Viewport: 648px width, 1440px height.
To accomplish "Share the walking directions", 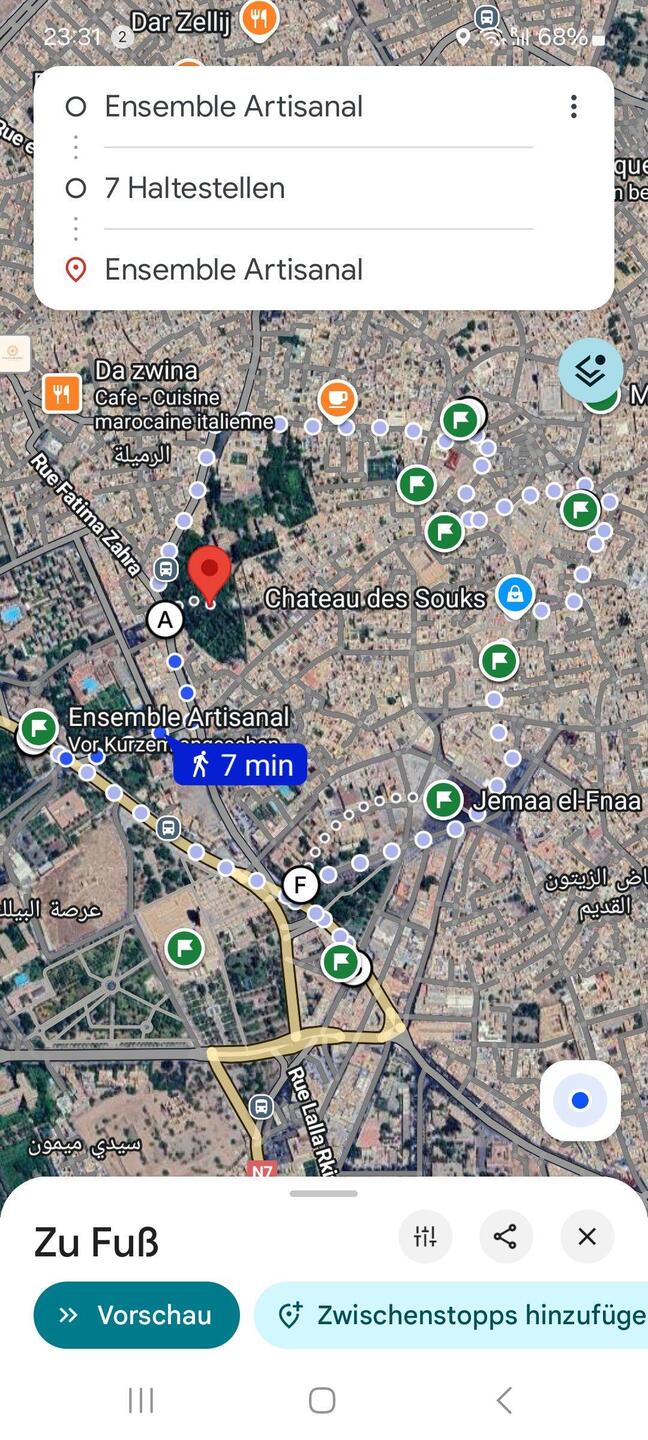I will [505, 1237].
